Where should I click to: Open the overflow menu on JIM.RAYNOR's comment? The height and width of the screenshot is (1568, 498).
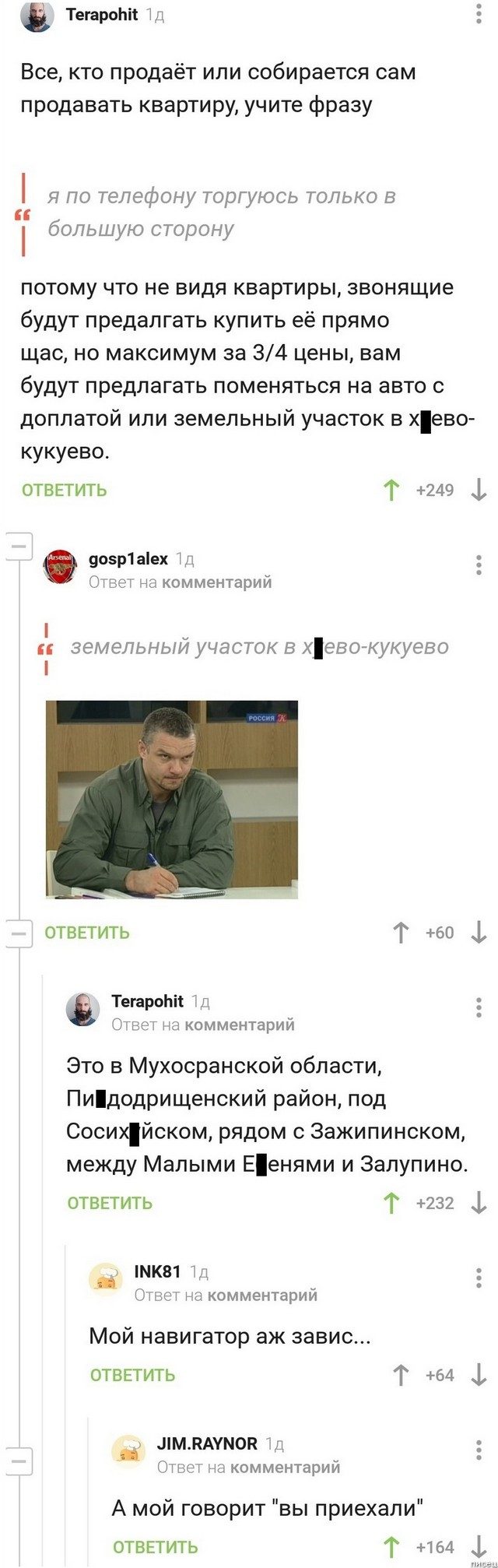[479, 1450]
